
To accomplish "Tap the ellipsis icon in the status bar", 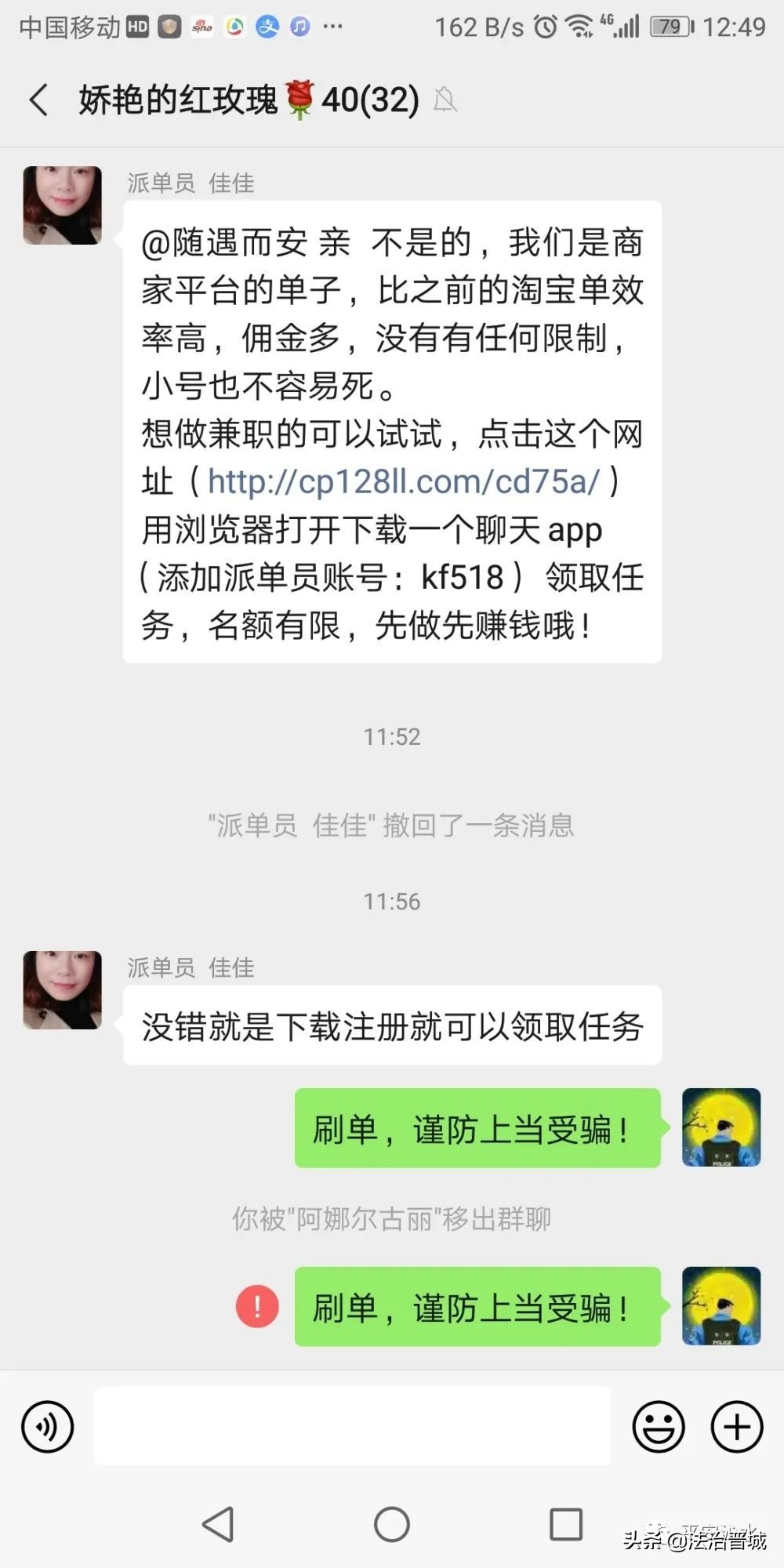I will (332, 26).
